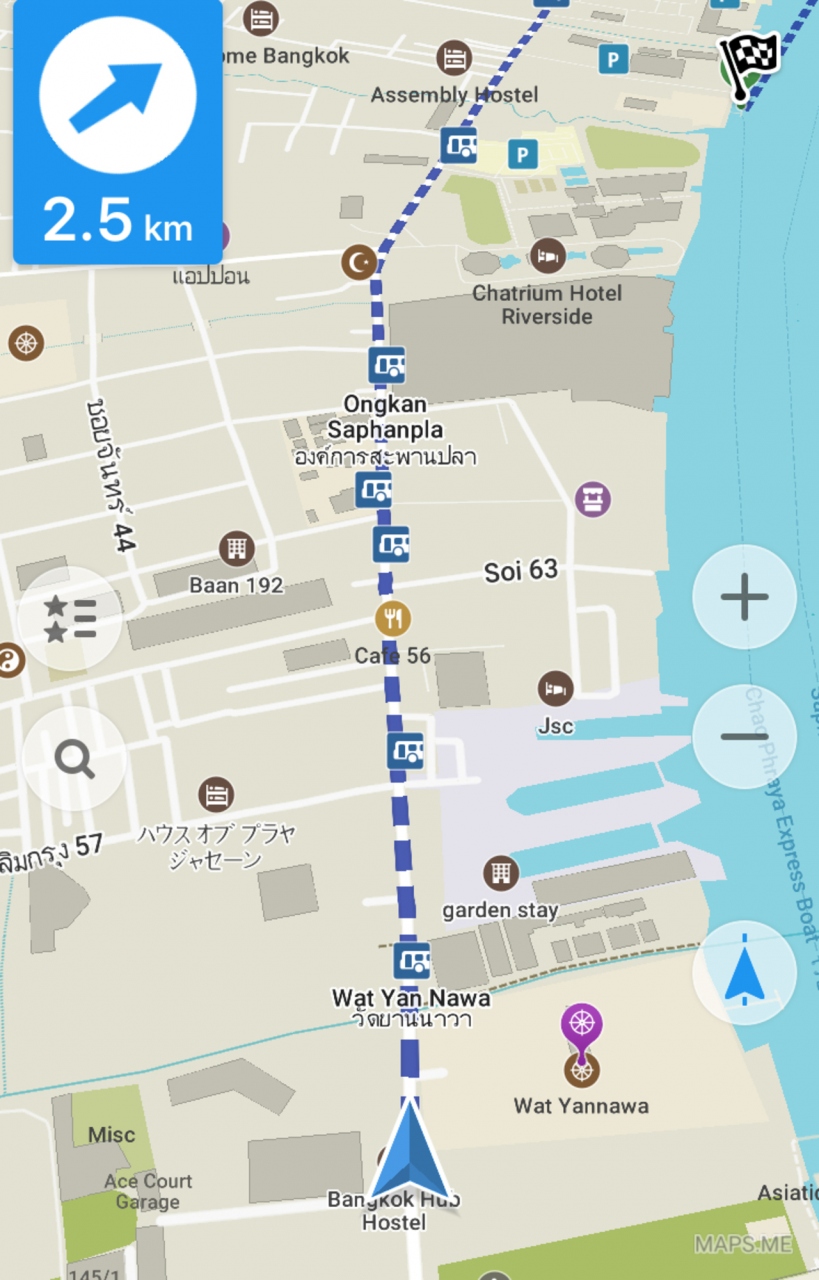The width and height of the screenshot is (819, 1280).
Task: Open the Assembly Hostel marker
Action: point(454,58)
